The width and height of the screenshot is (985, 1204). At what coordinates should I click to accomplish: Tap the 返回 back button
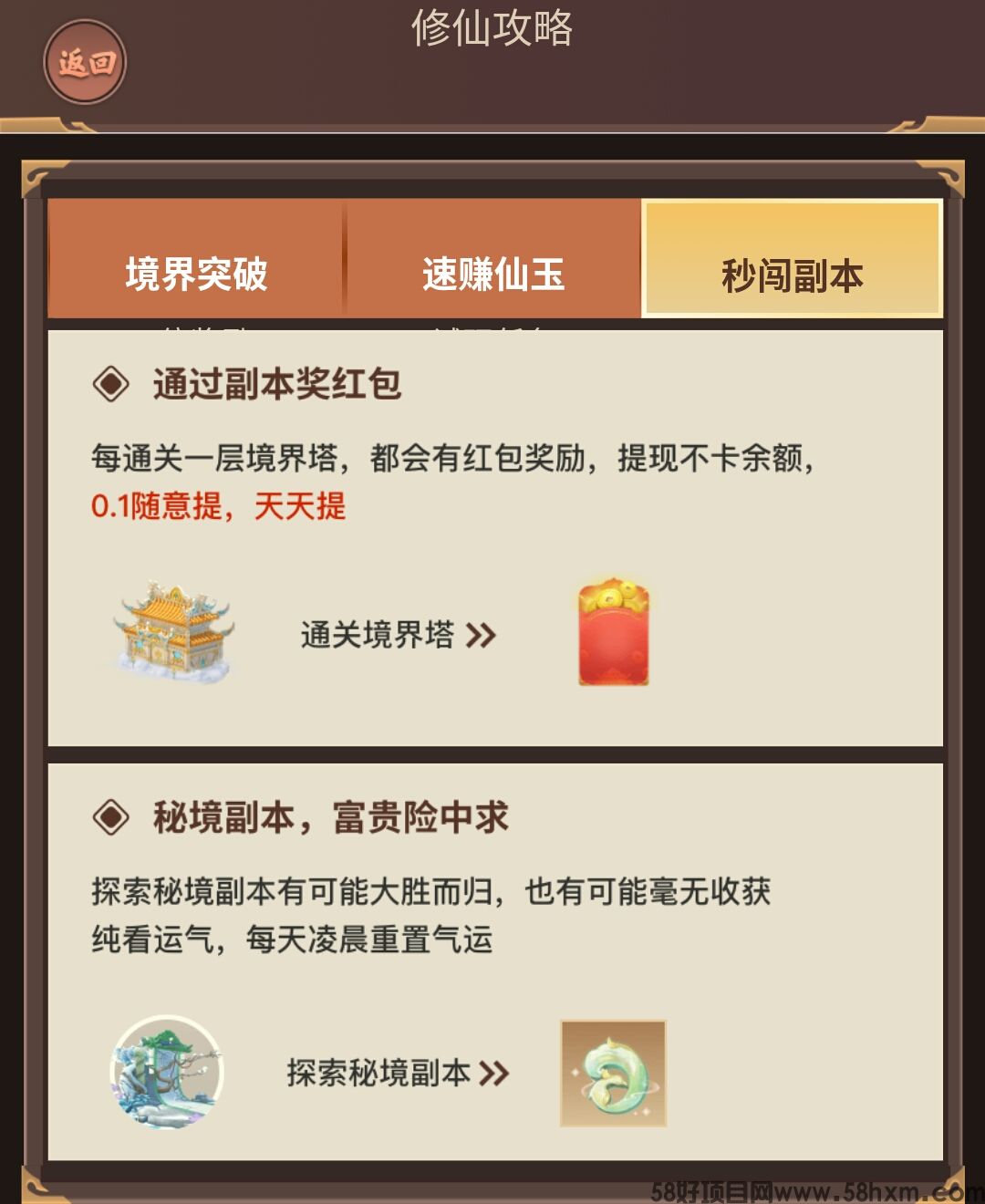[x=85, y=62]
